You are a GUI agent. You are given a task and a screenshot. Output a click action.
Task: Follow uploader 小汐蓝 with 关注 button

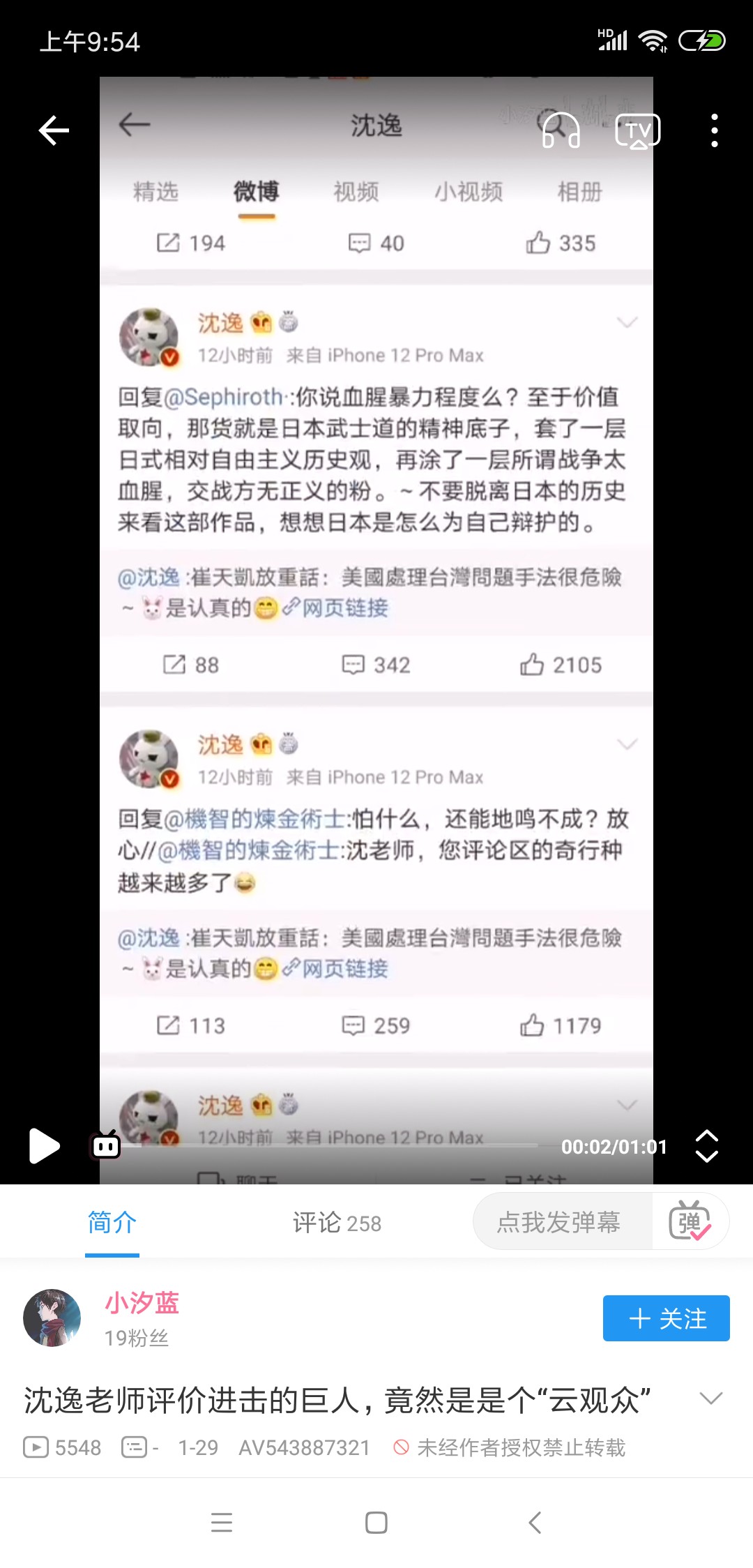(666, 1318)
